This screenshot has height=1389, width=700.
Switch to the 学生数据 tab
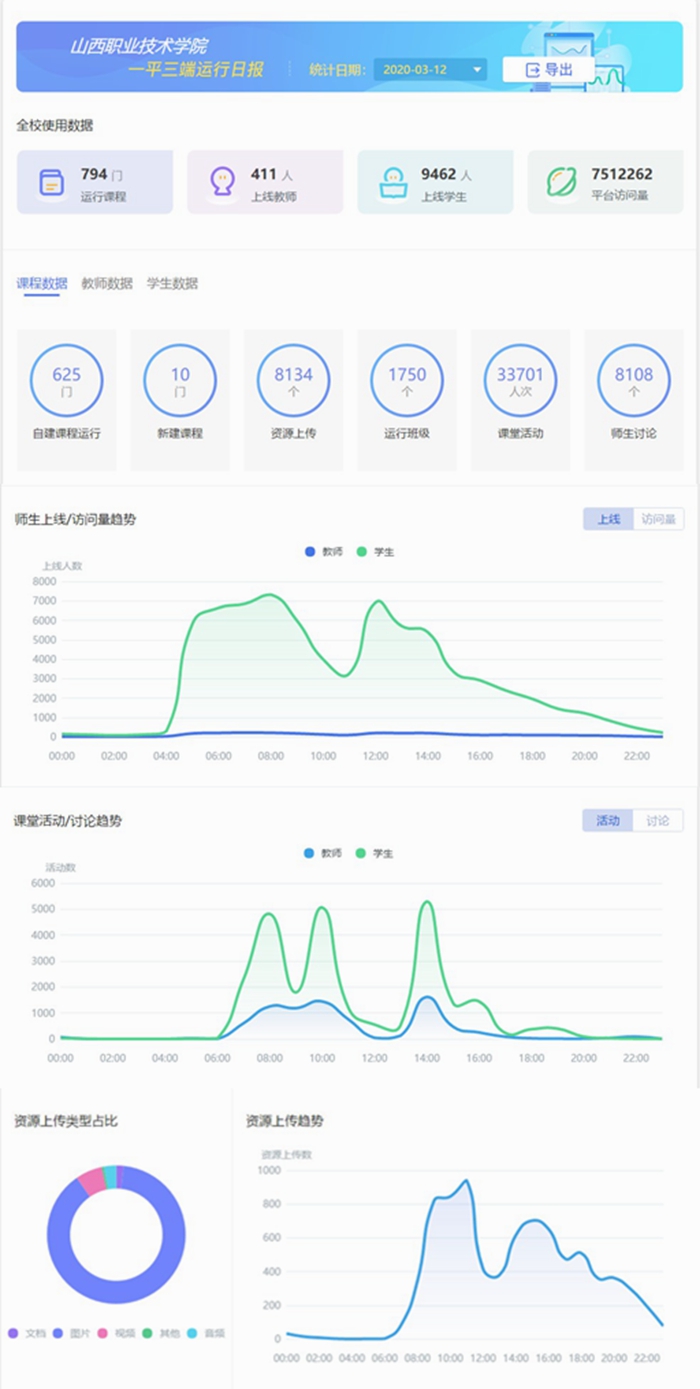tap(172, 283)
